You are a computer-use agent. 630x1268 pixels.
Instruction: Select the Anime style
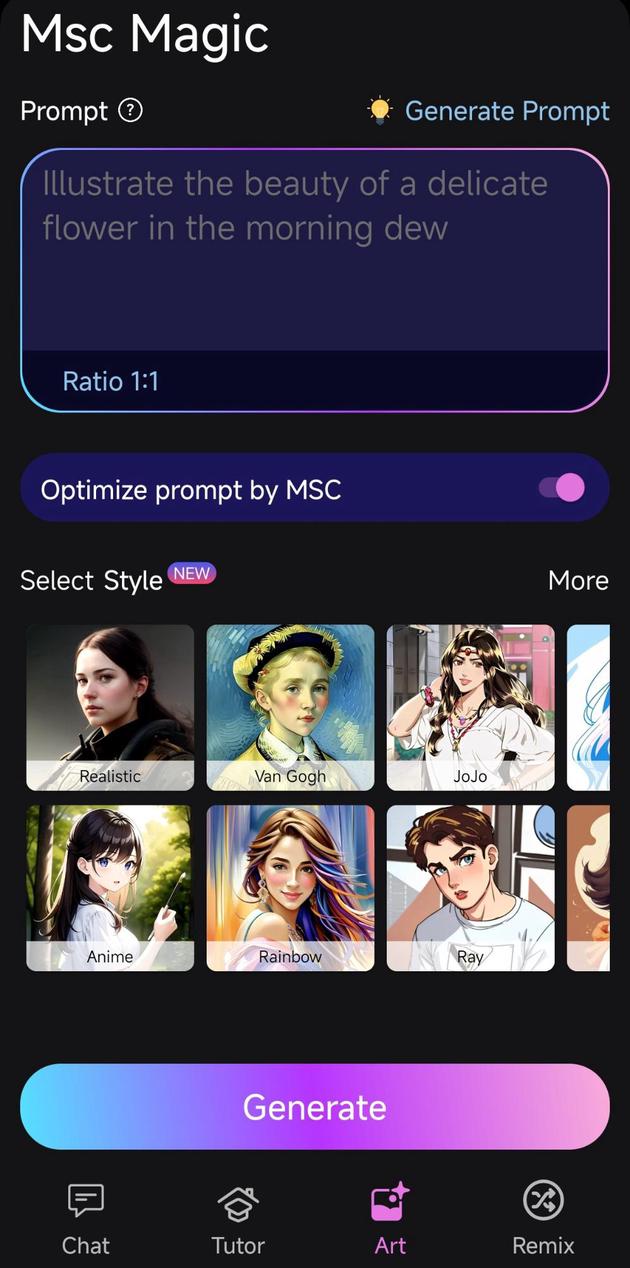(x=110, y=887)
